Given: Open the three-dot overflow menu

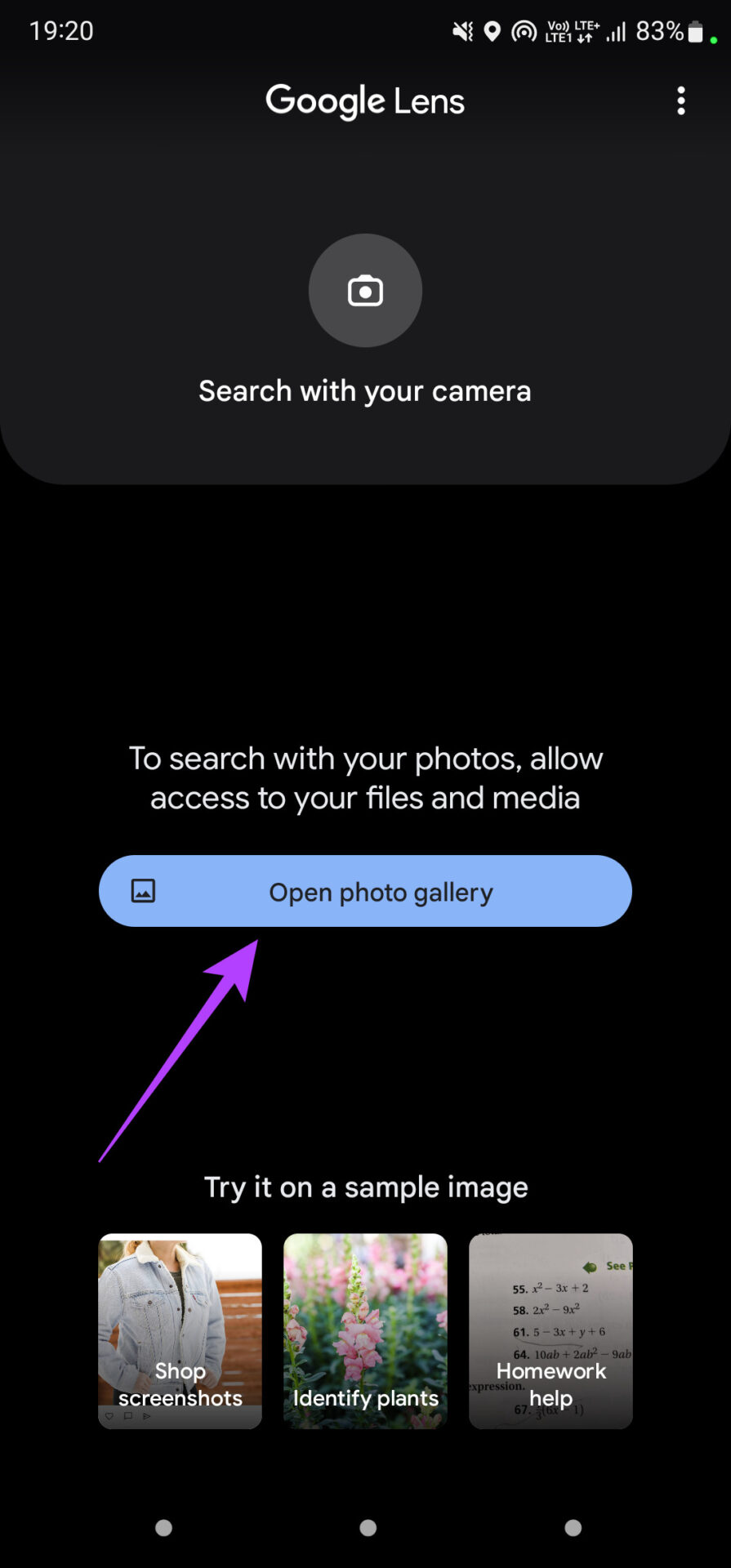Looking at the screenshot, I should pyautogui.click(x=680, y=101).
